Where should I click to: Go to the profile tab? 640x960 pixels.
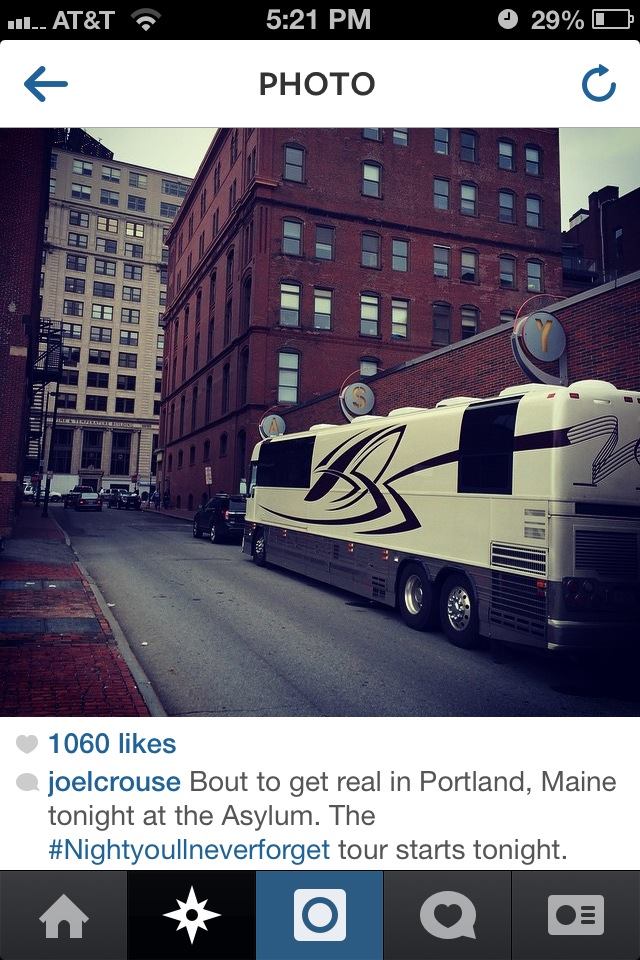pos(575,916)
